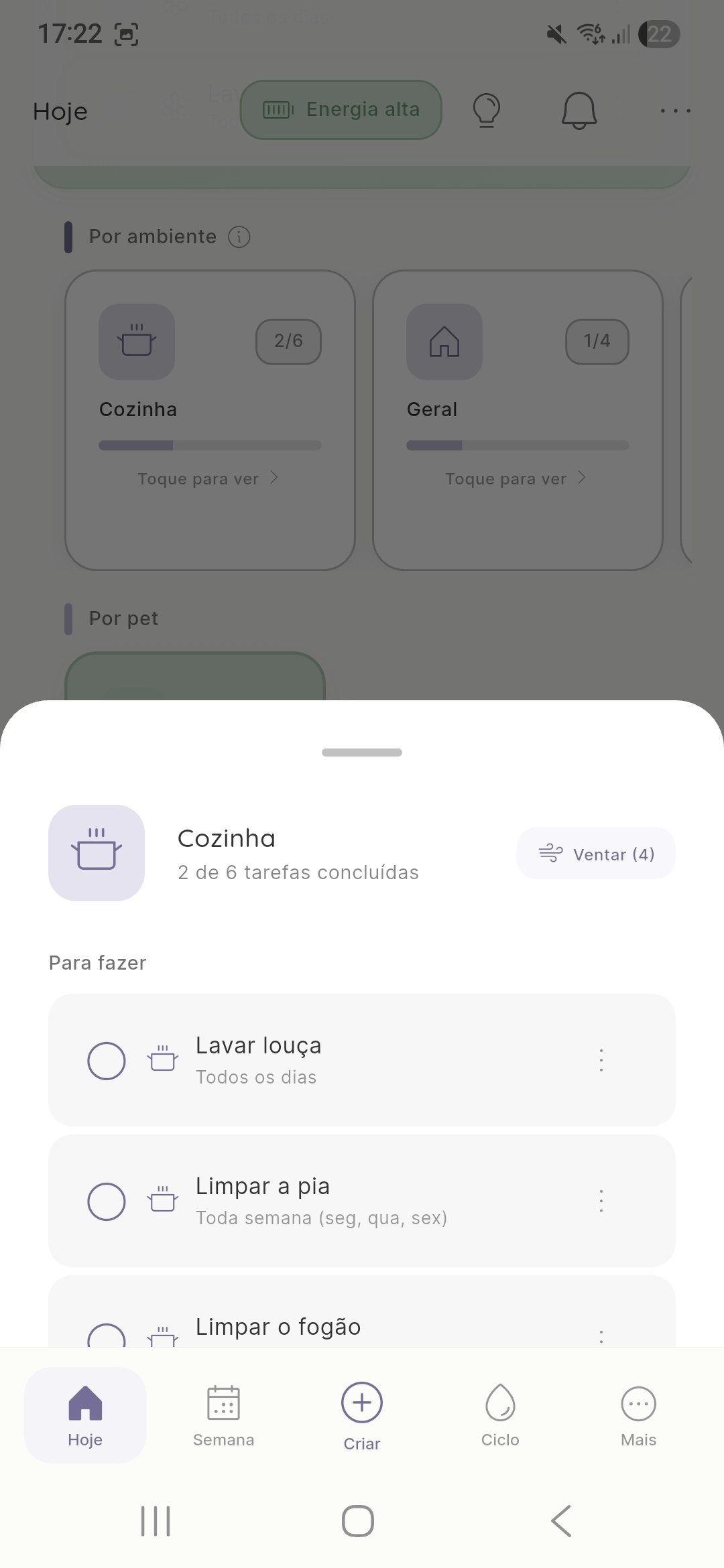Go to the Hoje tab
The height and width of the screenshot is (1568, 724).
85,1415
